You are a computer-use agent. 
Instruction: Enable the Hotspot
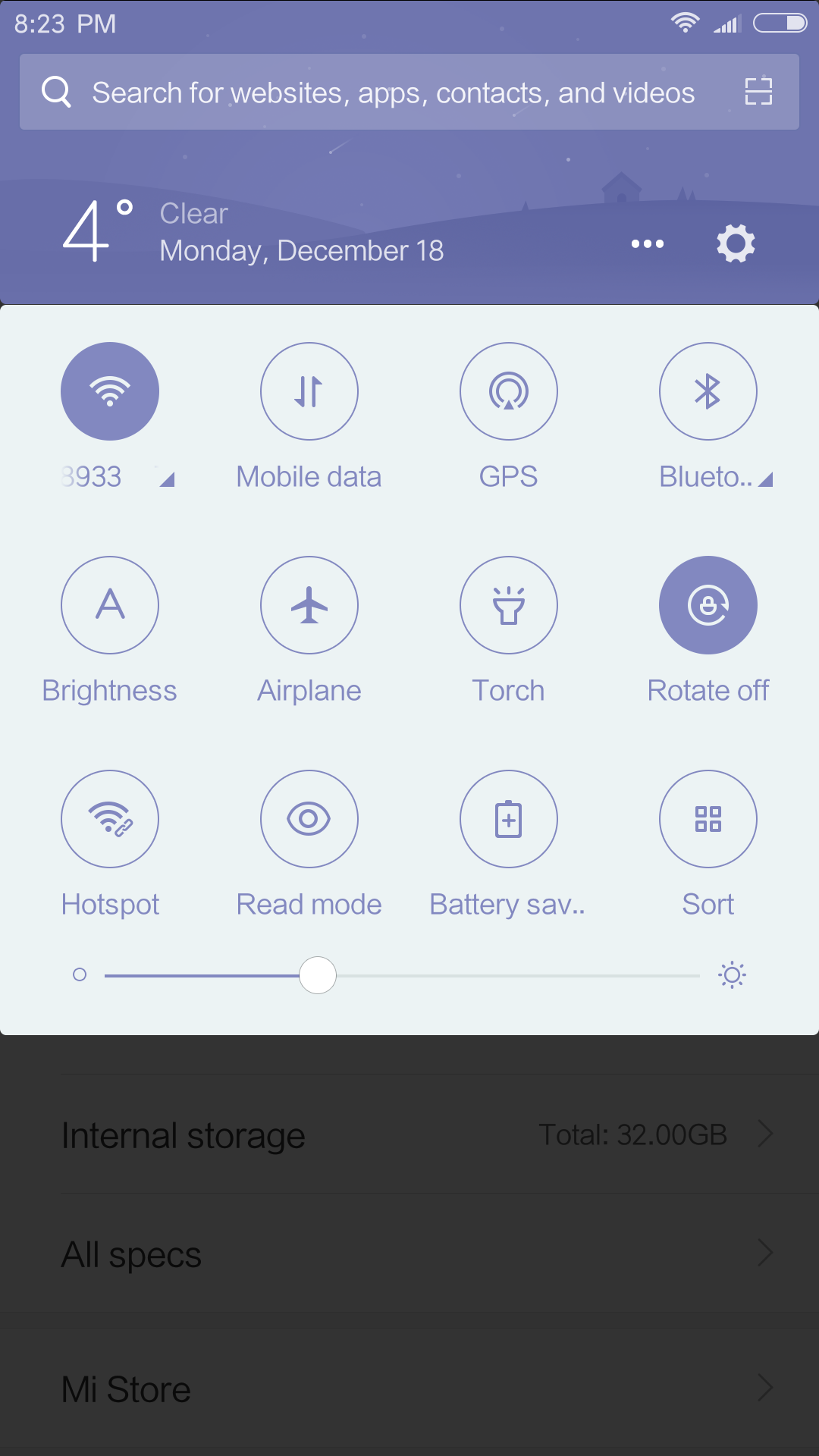click(x=110, y=819)
